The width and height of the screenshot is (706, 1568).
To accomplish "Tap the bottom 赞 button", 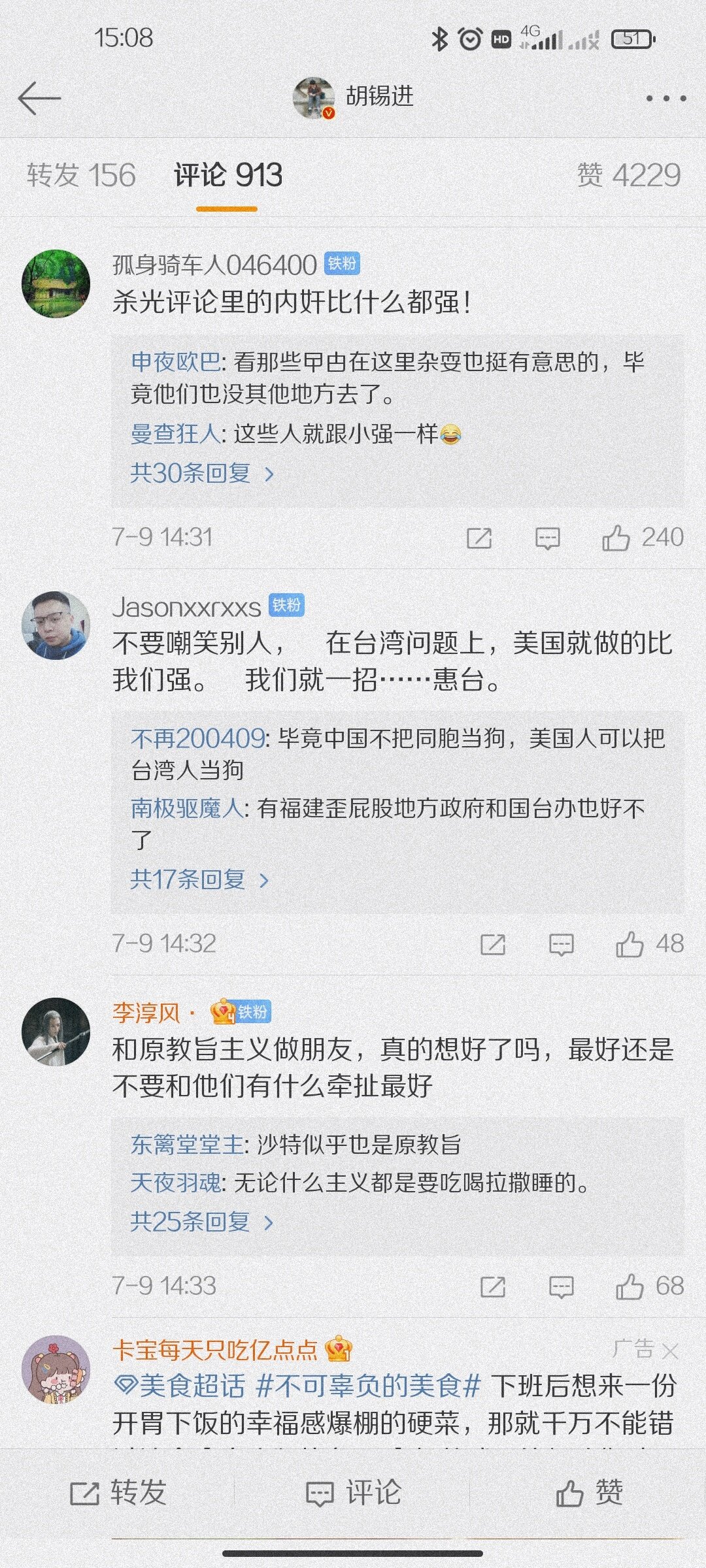I will pyautogui.click(x=589, y=1493).
